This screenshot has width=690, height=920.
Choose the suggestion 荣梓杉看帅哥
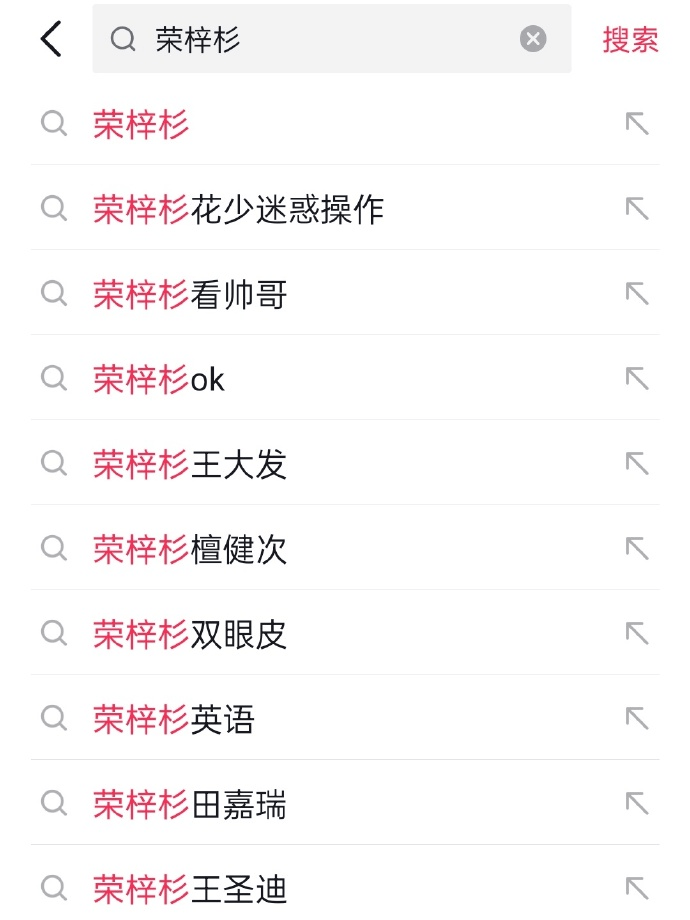click(190, 294)
